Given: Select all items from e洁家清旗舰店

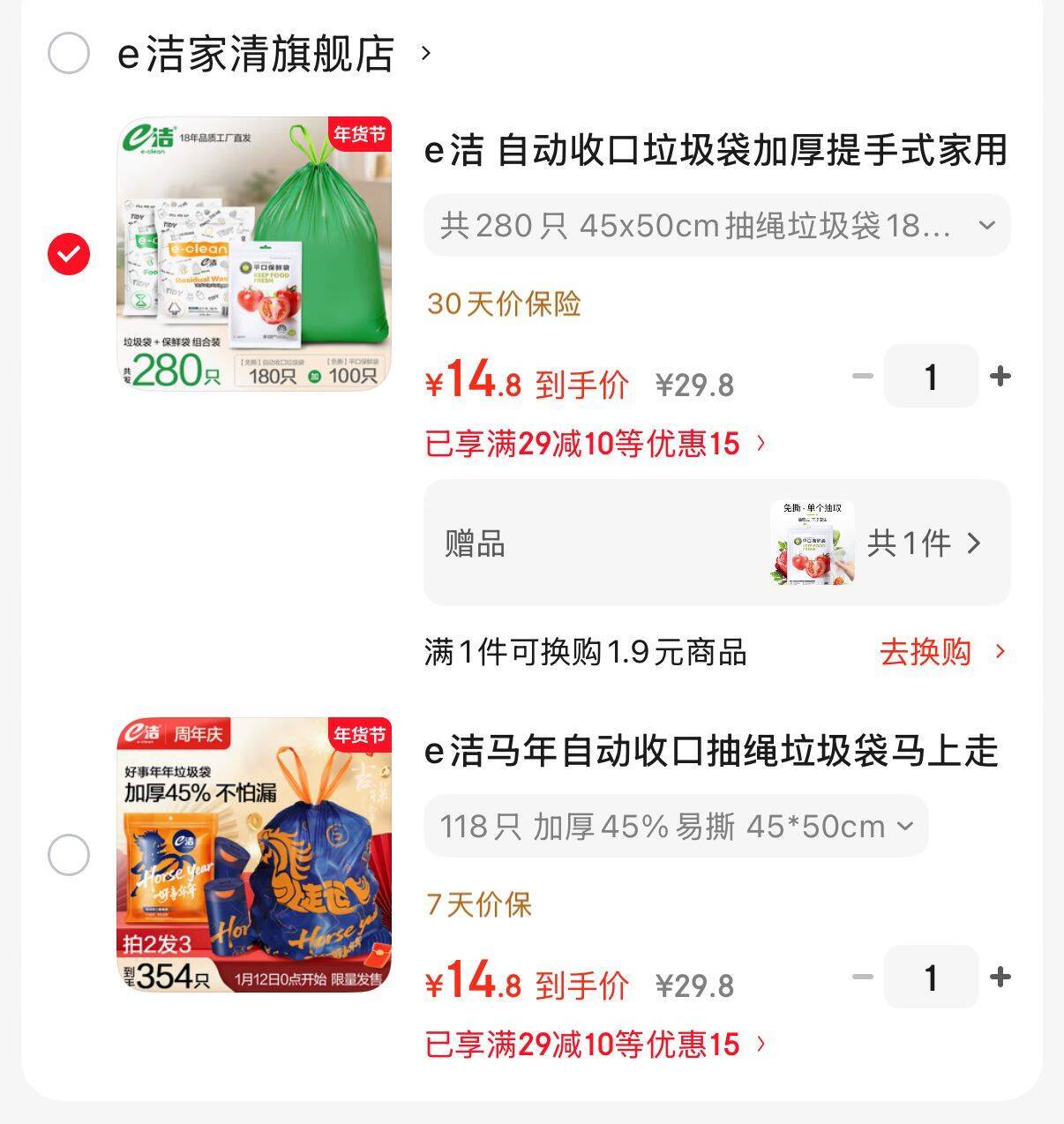Looking at the screenshot, I should (68, 53).
